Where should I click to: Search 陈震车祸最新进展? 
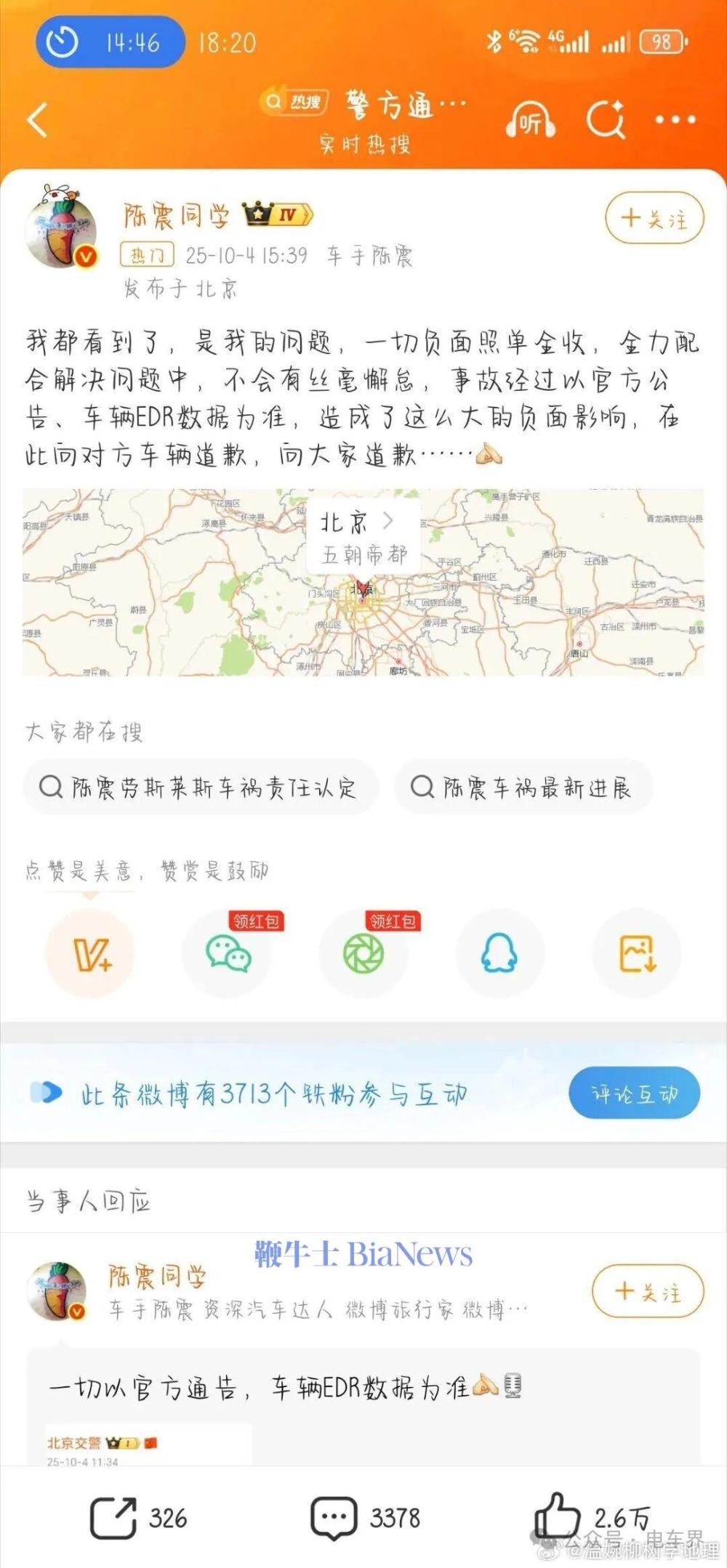click(523, 787)
